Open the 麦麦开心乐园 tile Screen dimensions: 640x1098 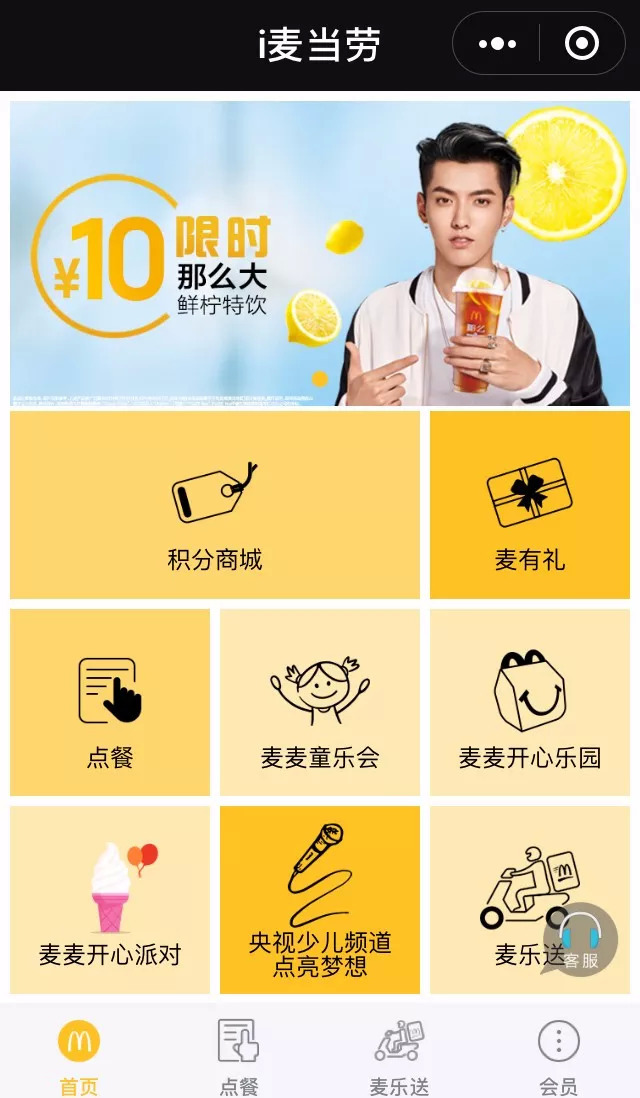tap(530, 702)
